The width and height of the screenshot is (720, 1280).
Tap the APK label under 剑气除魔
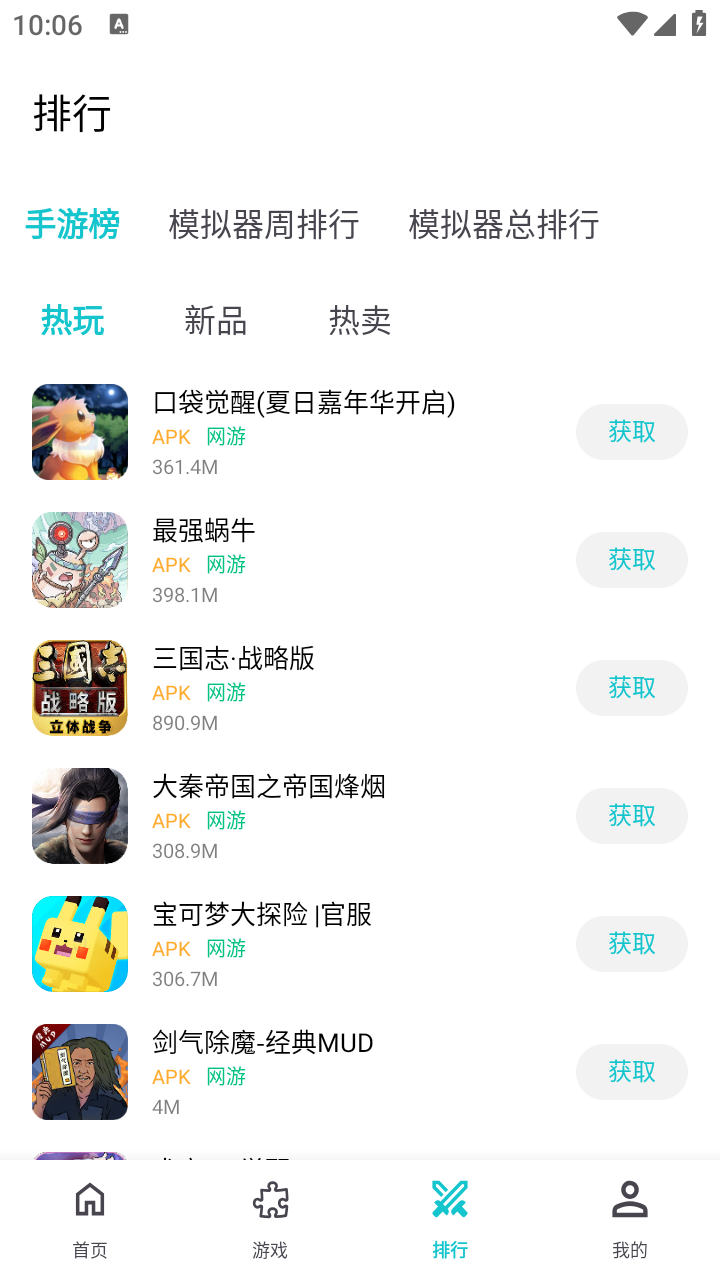click(x=168, y=1076)
